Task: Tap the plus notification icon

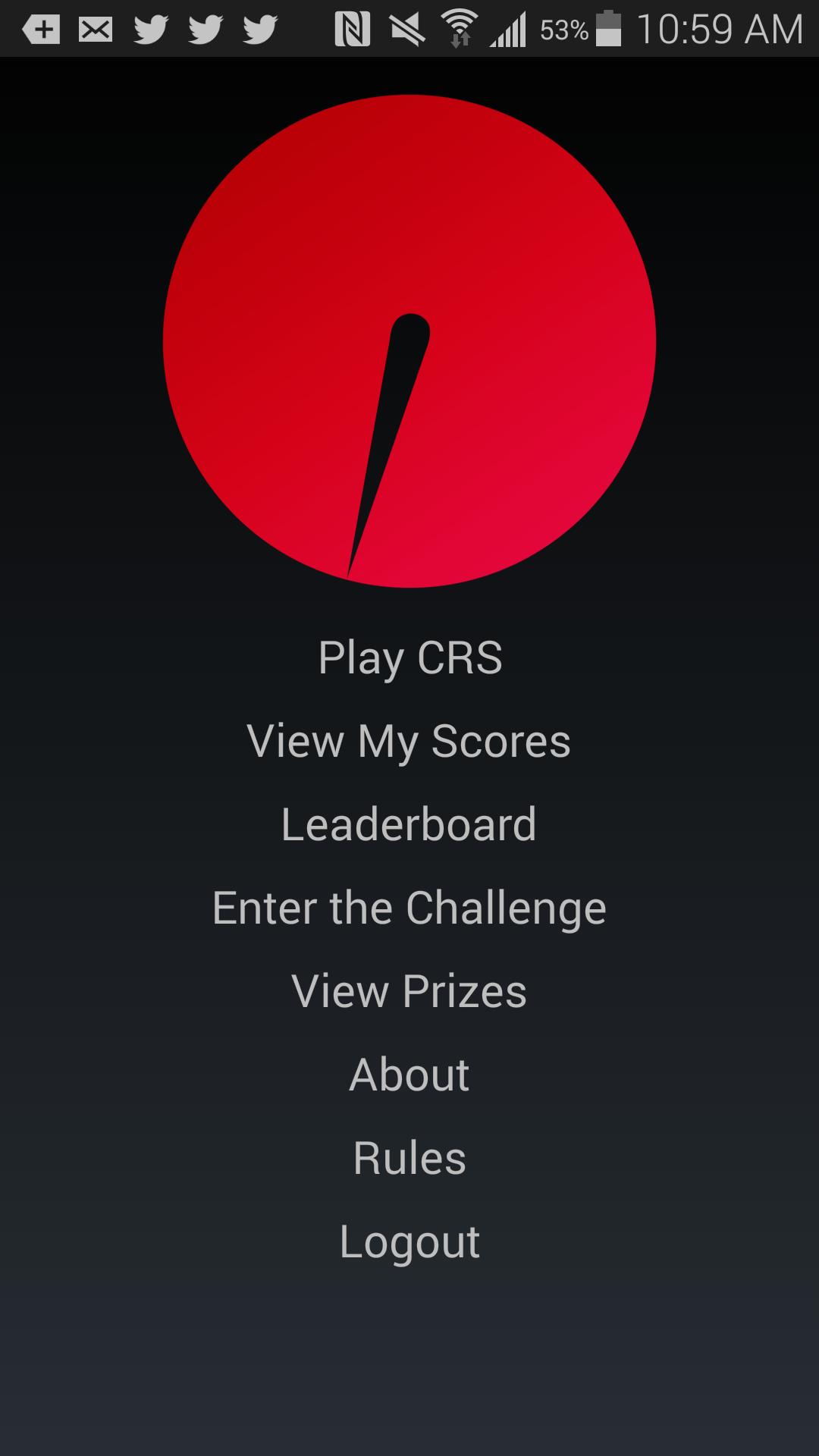Action: point(39,29)
